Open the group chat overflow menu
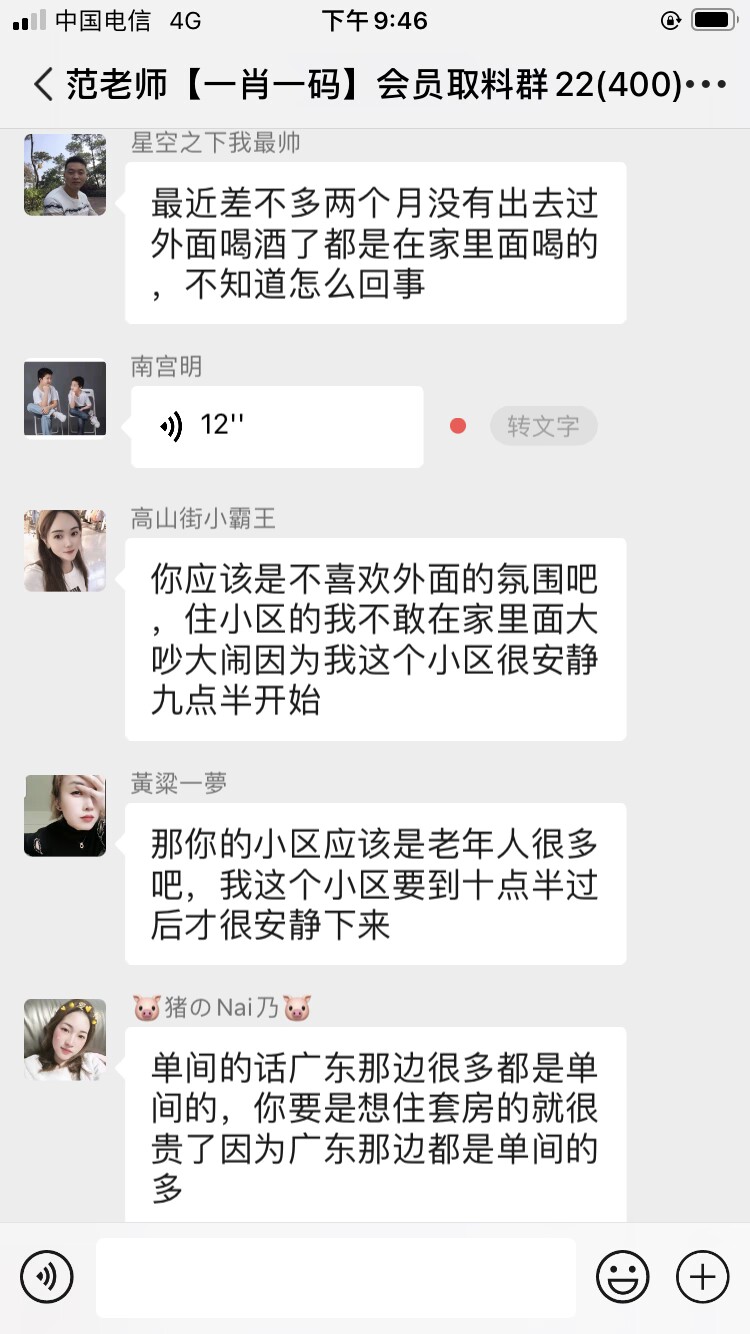Viewport: 750px width, 1334px height. click(708, 85)
